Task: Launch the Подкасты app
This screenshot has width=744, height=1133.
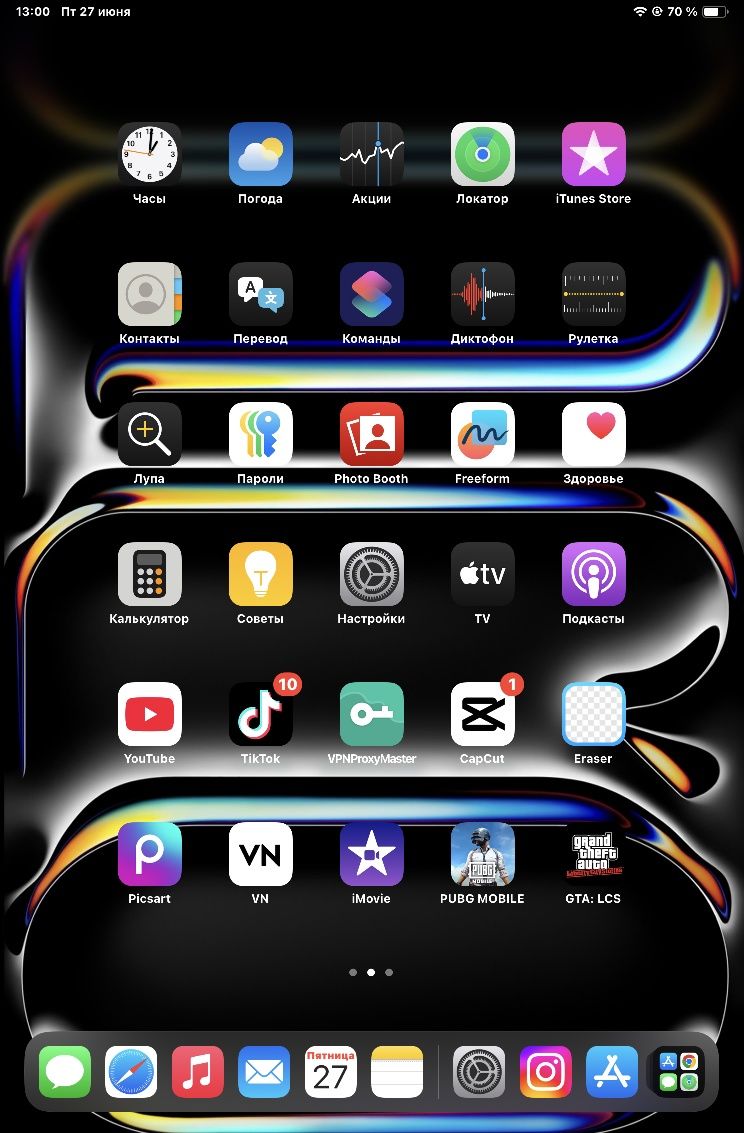Action: click(594, 574)
